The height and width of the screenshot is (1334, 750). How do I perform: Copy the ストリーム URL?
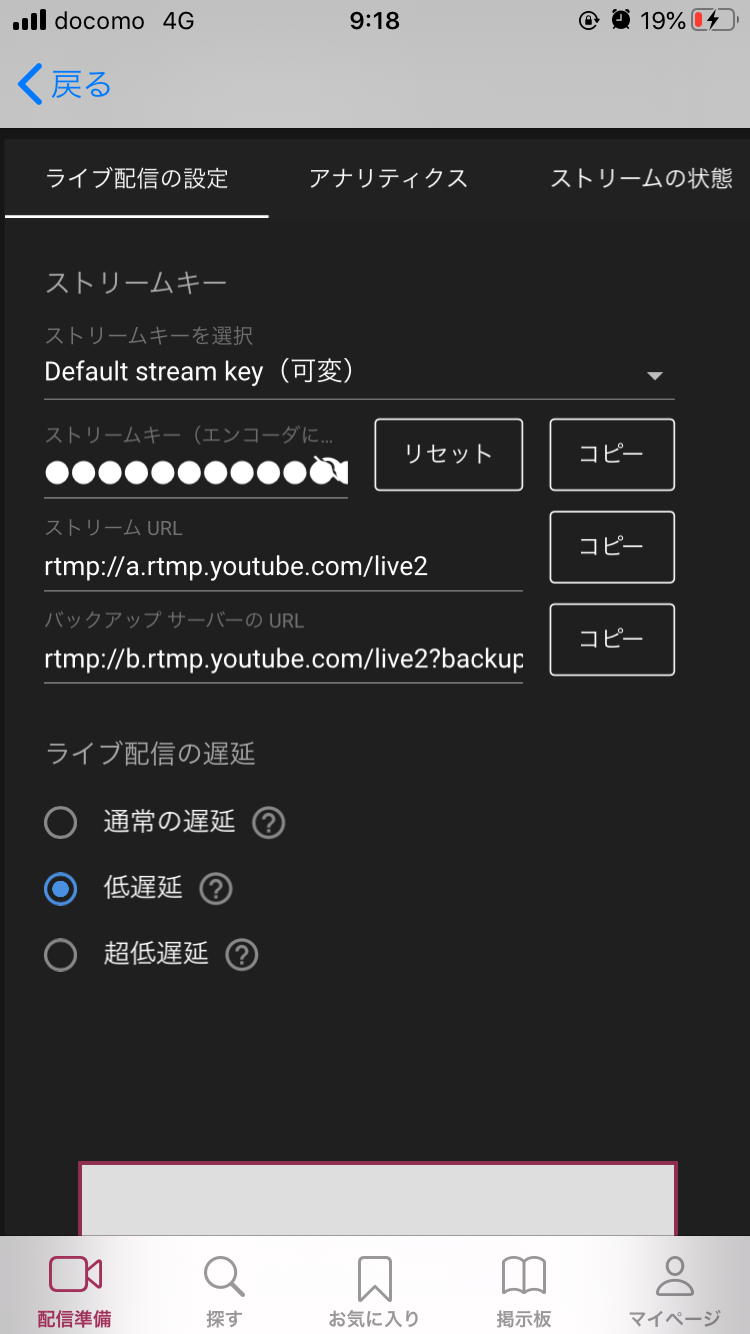click(612, 547)
